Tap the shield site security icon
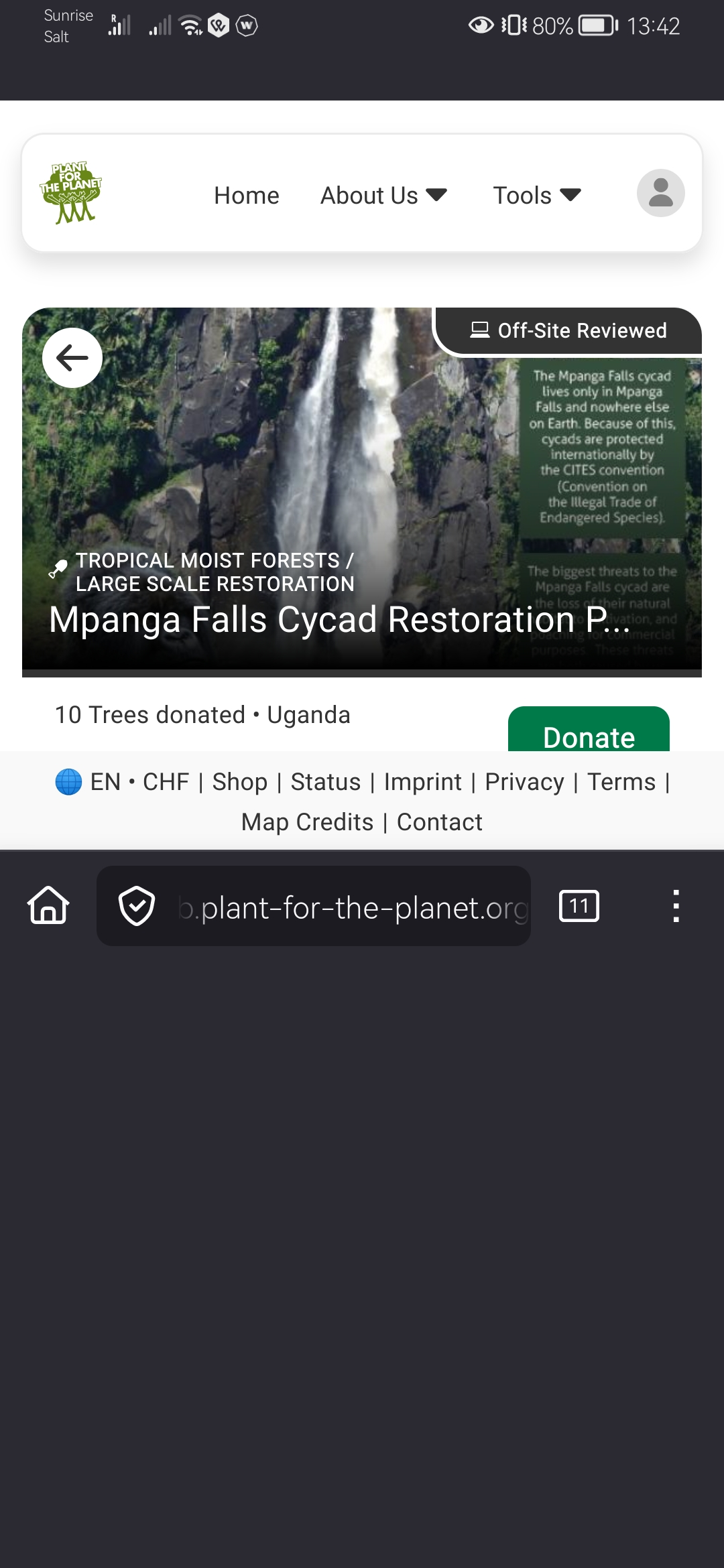 click(137, 906)
